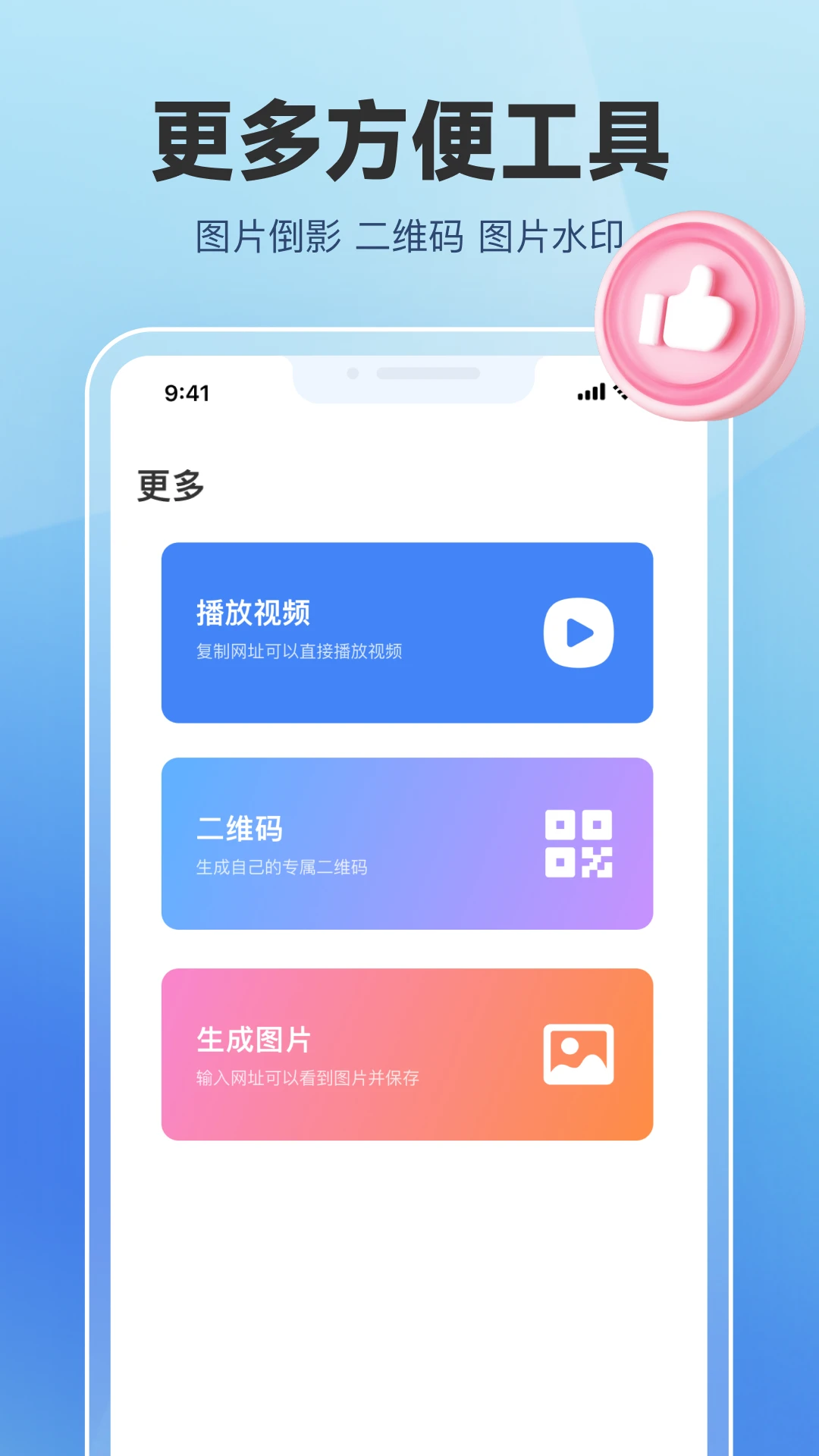Tap the cellular signal bars icon
This screenshot has height=1456, width=819.
point(590,392)
